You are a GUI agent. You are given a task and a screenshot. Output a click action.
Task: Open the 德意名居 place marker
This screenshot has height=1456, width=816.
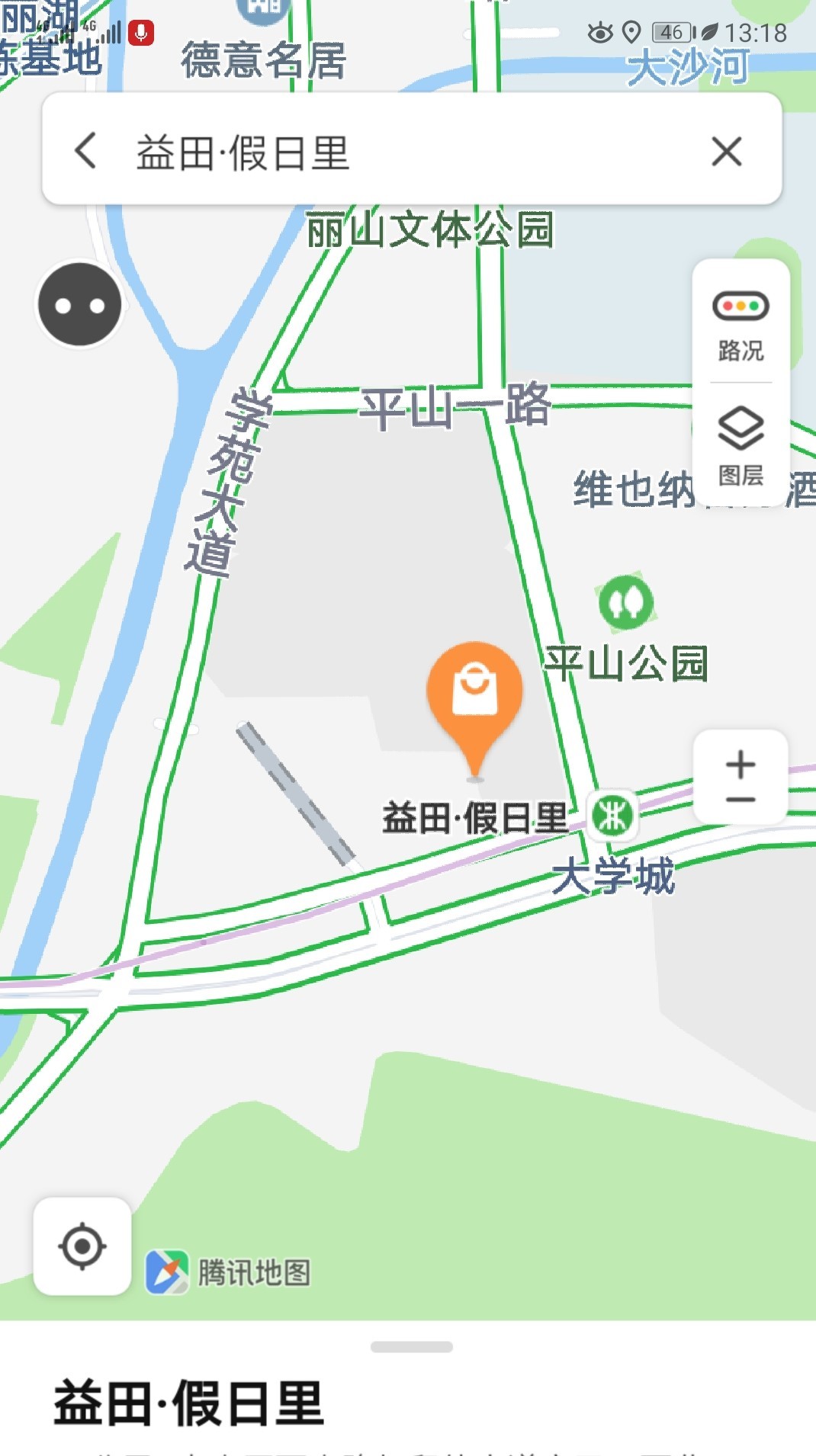(263, 61)
